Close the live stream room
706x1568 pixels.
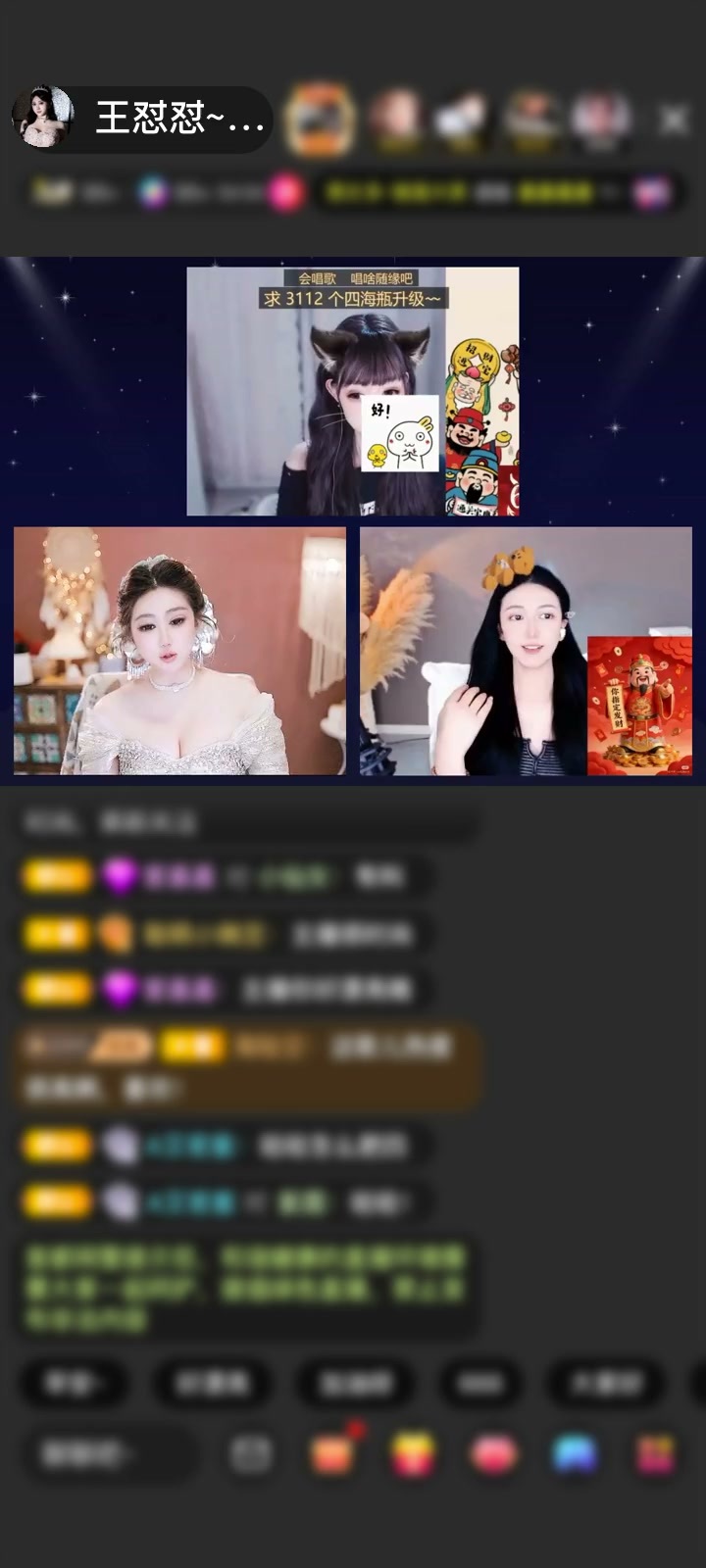click(674, 121)
